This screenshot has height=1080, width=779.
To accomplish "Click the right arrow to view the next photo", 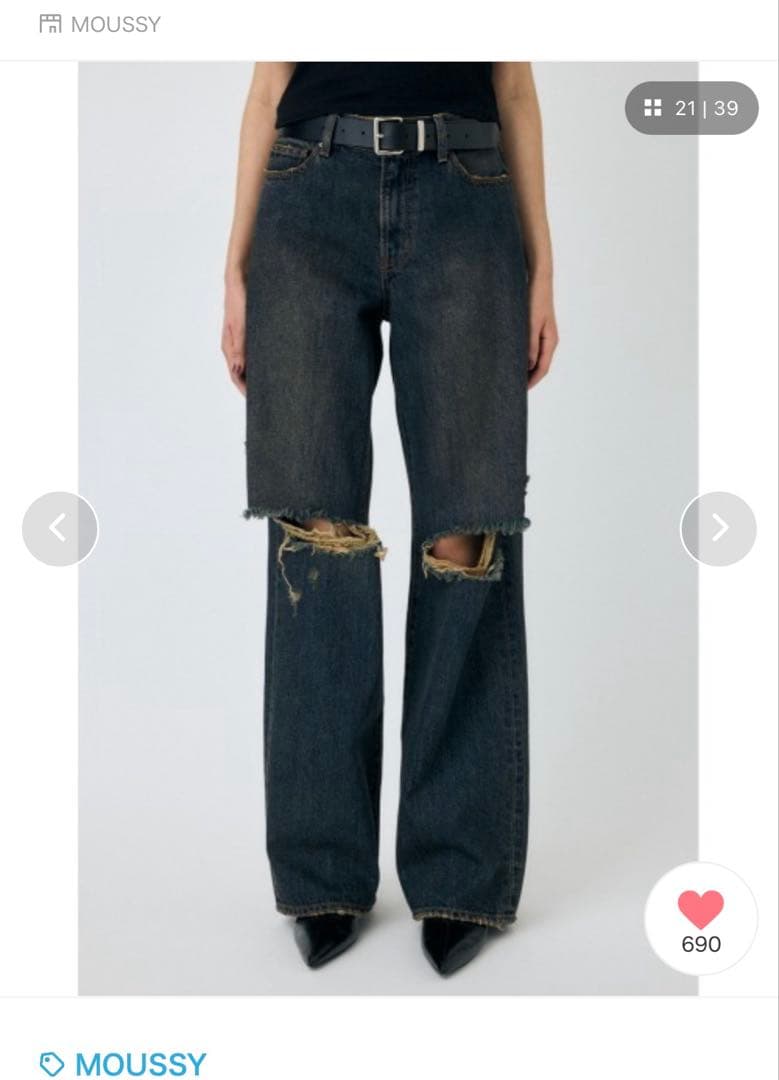I will [719, 526].
